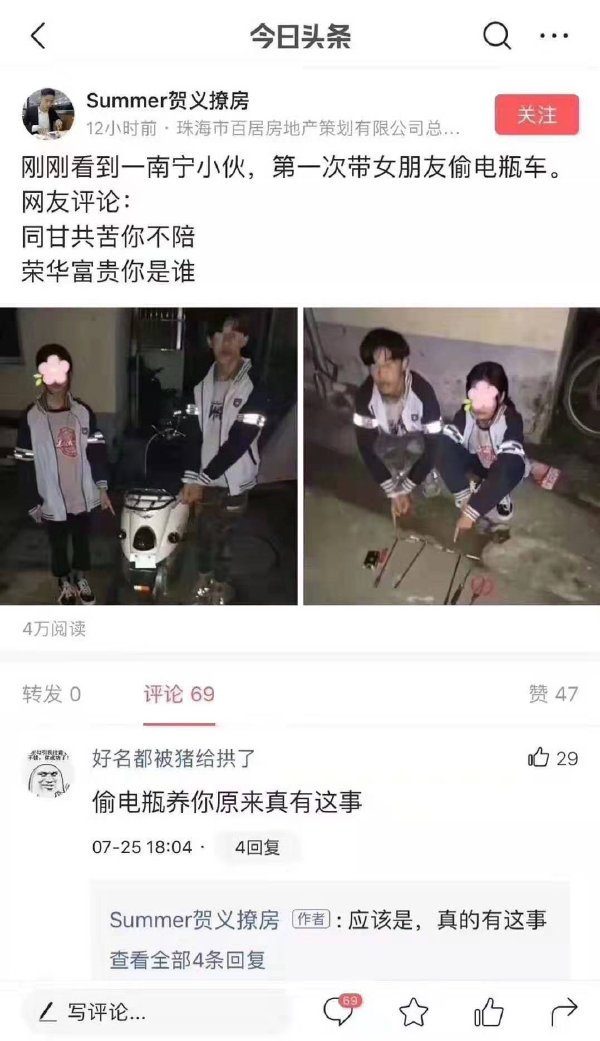Like the comment by 好名都被猪给拱了
The width and height of the screenshot is (600, 1041).
[539, 758]
